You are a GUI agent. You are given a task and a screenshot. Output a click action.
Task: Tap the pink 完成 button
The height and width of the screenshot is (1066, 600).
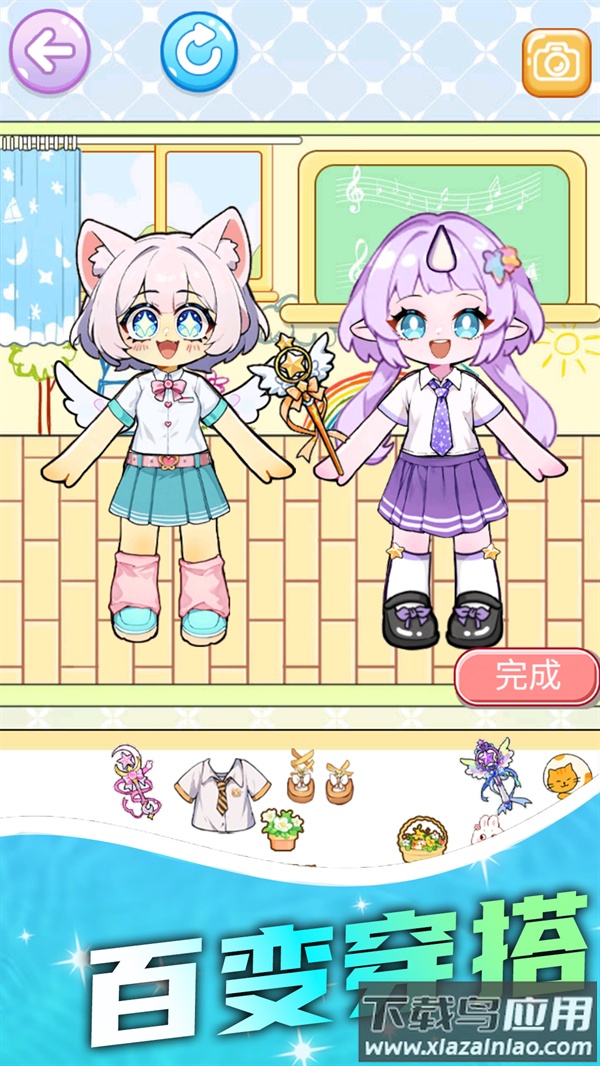527,677
